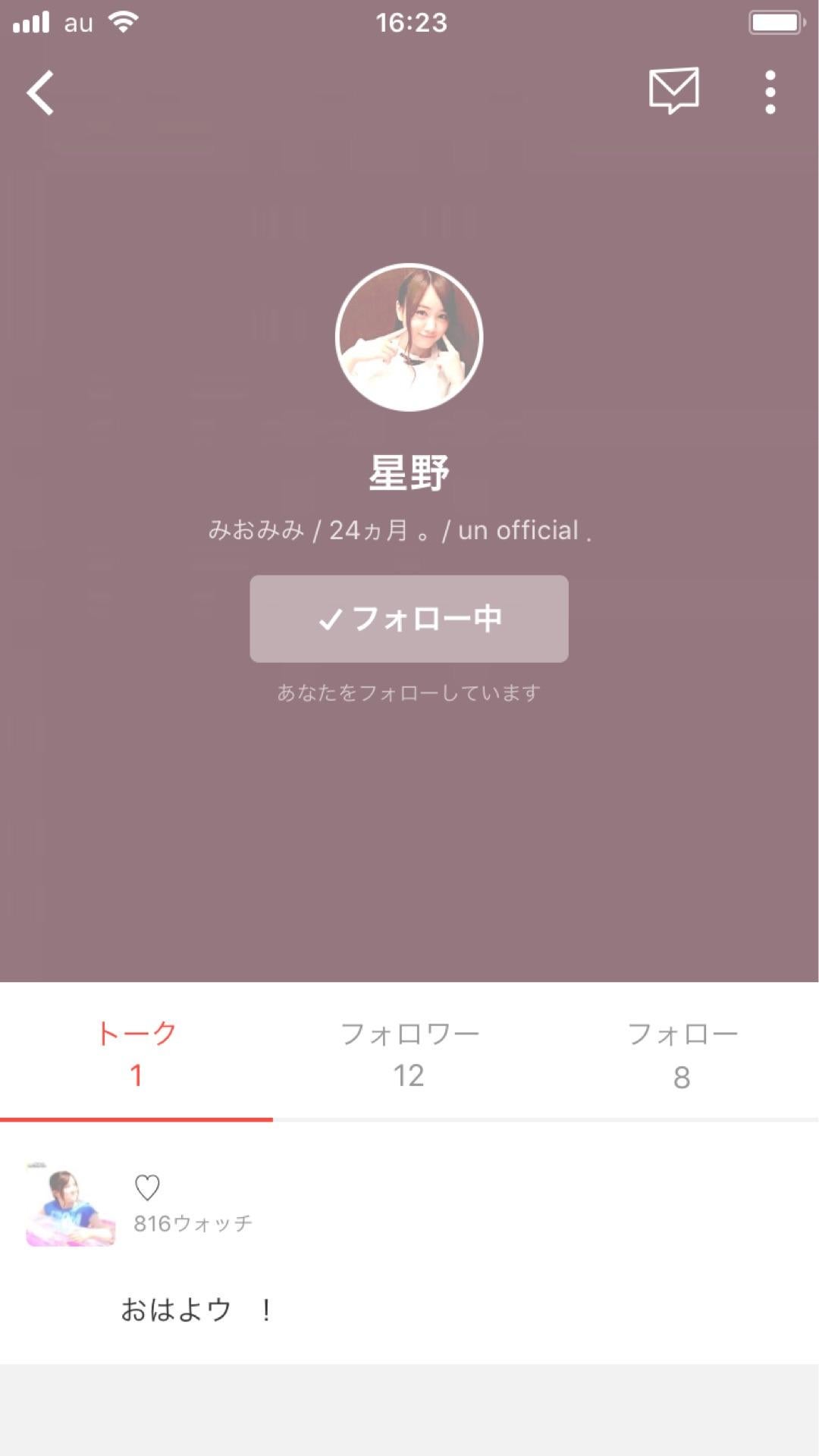Screen dimensions: 819x1456
Task: Open the フォロワー tab showing 12
Action: [409, 1054]
